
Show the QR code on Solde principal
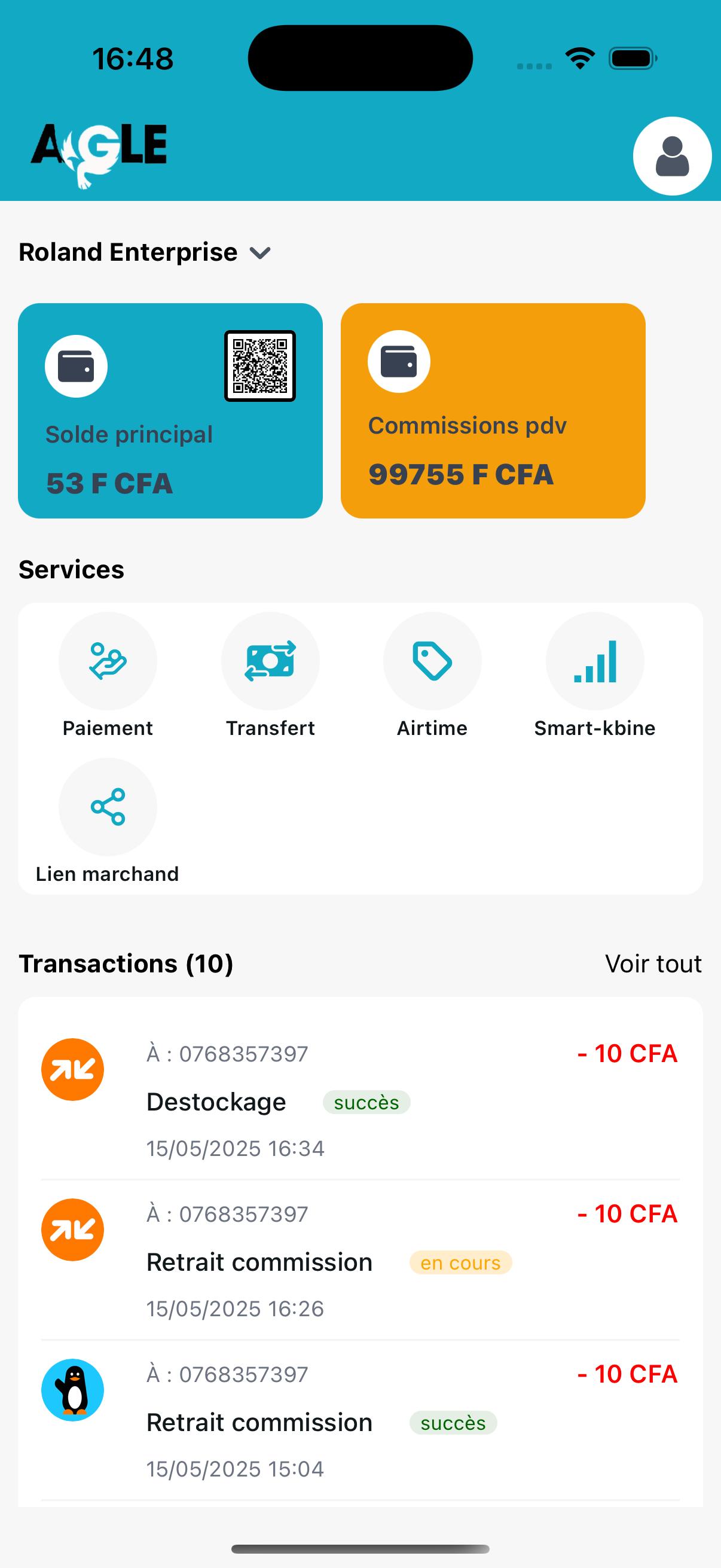pyautogui.click(x=260, y=366)
